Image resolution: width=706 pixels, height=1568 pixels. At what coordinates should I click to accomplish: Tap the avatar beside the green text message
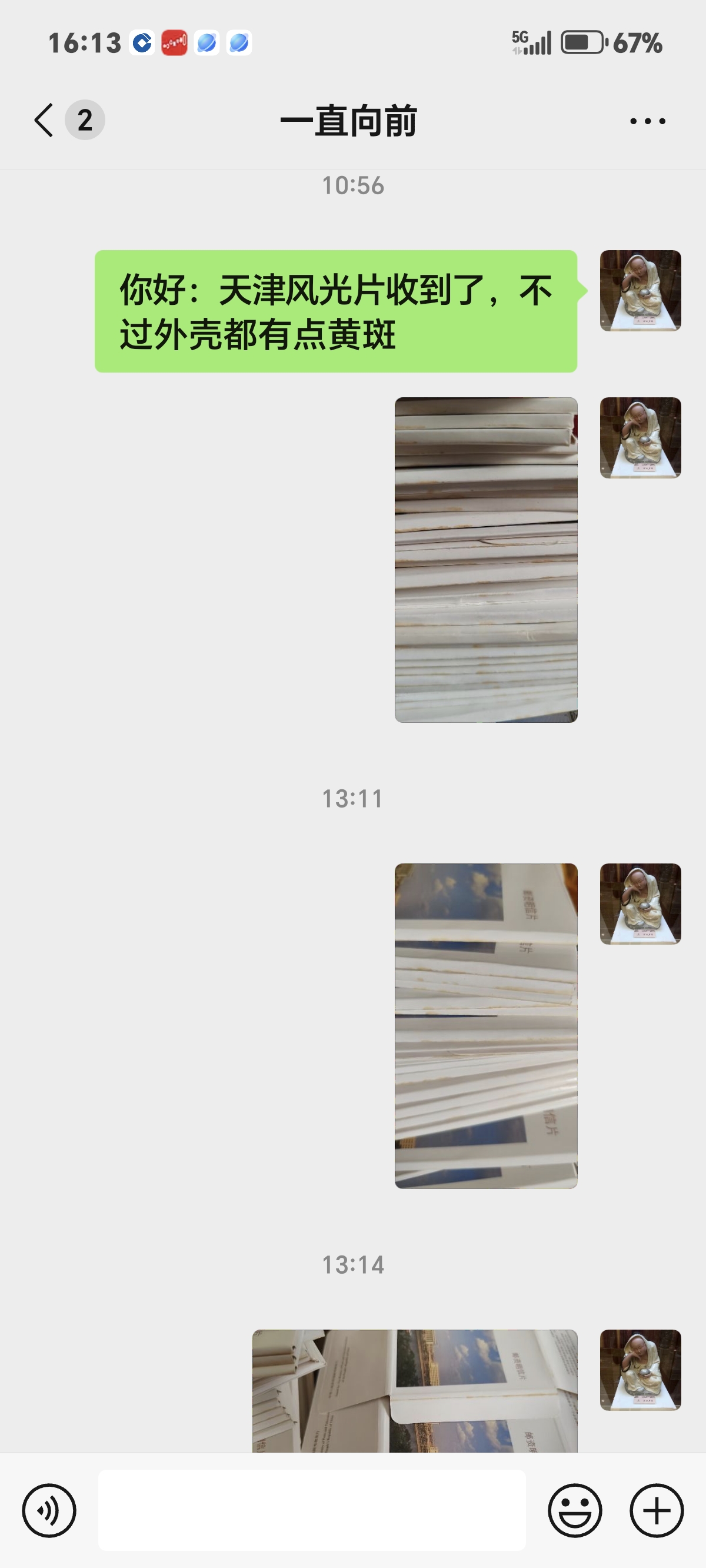point(640,290)
